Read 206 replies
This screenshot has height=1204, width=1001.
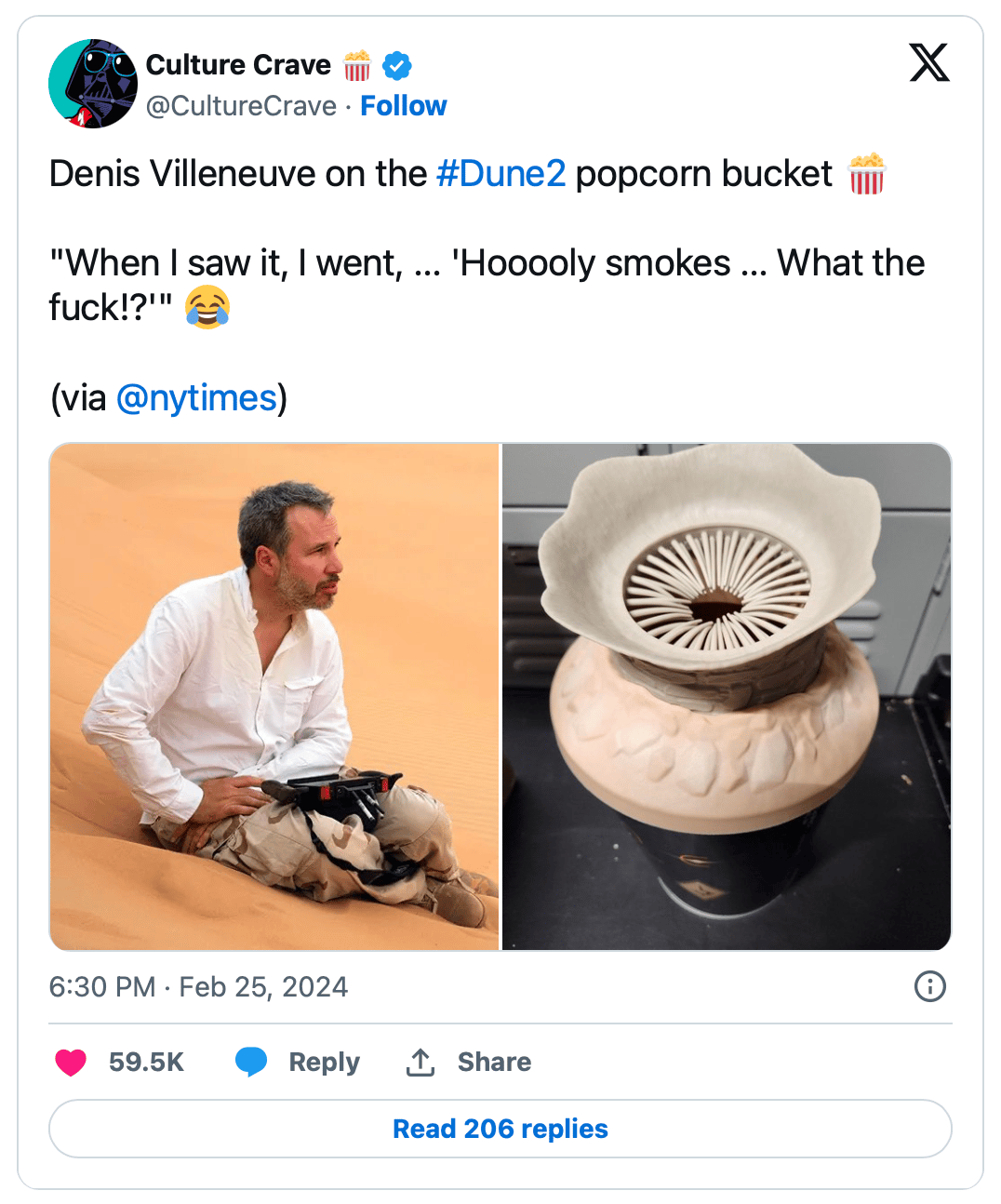click(x=500, y=1129)
